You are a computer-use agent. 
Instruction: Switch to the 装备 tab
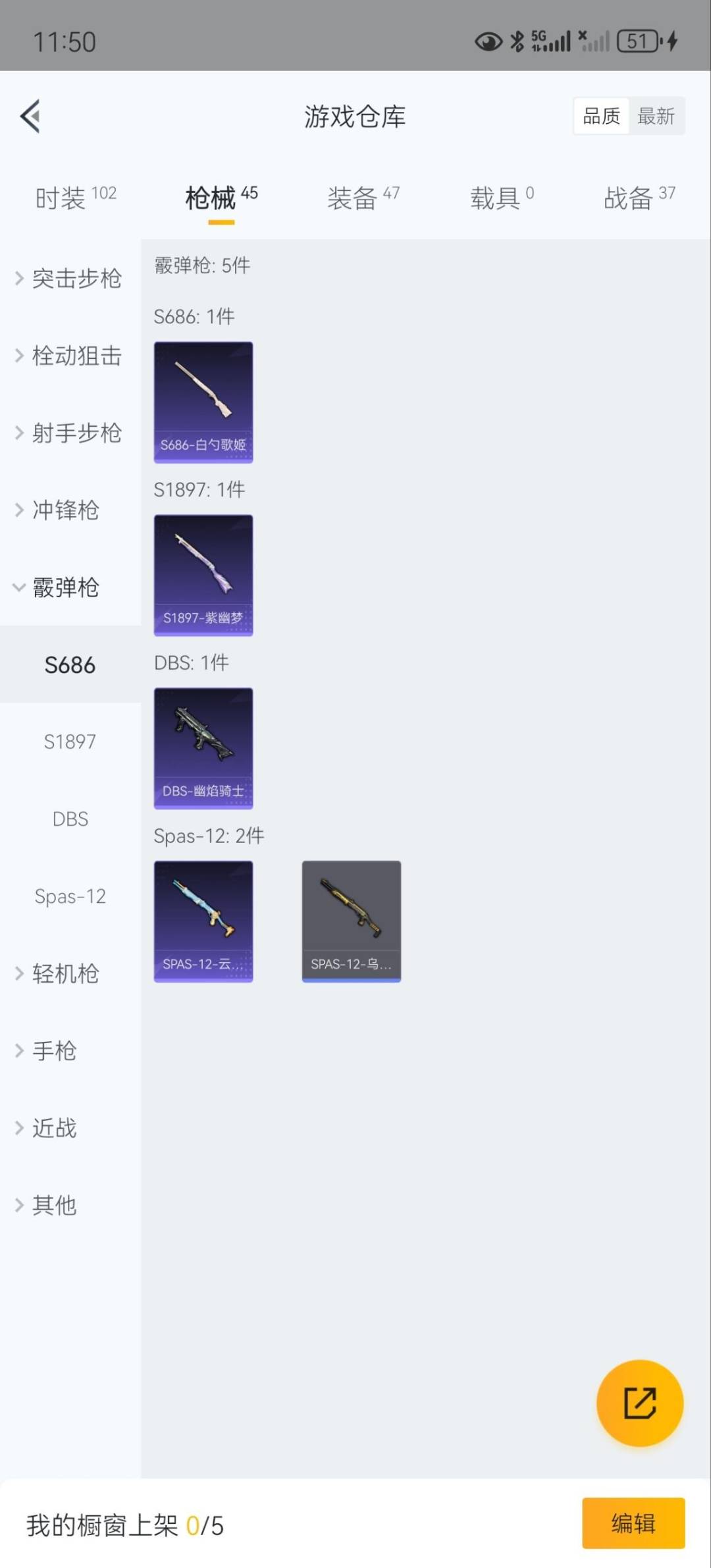(x=363, y=197)
